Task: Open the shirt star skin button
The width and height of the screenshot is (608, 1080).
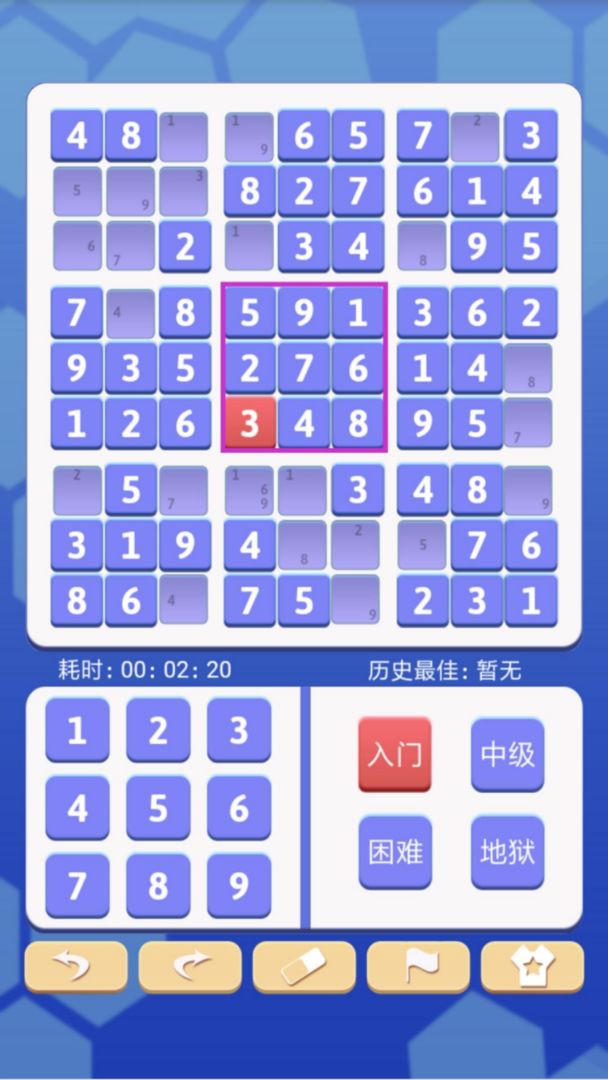Action: coord(532,967)
